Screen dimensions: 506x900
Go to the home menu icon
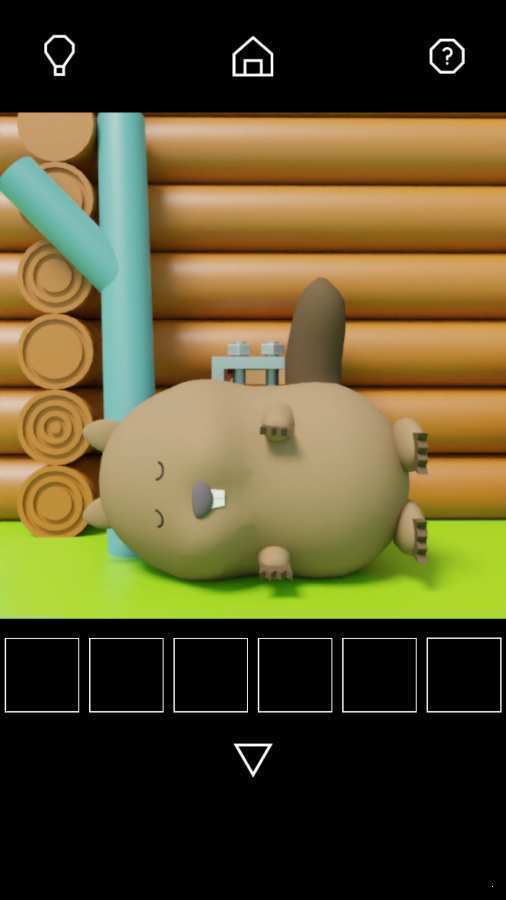pos(253,56)
